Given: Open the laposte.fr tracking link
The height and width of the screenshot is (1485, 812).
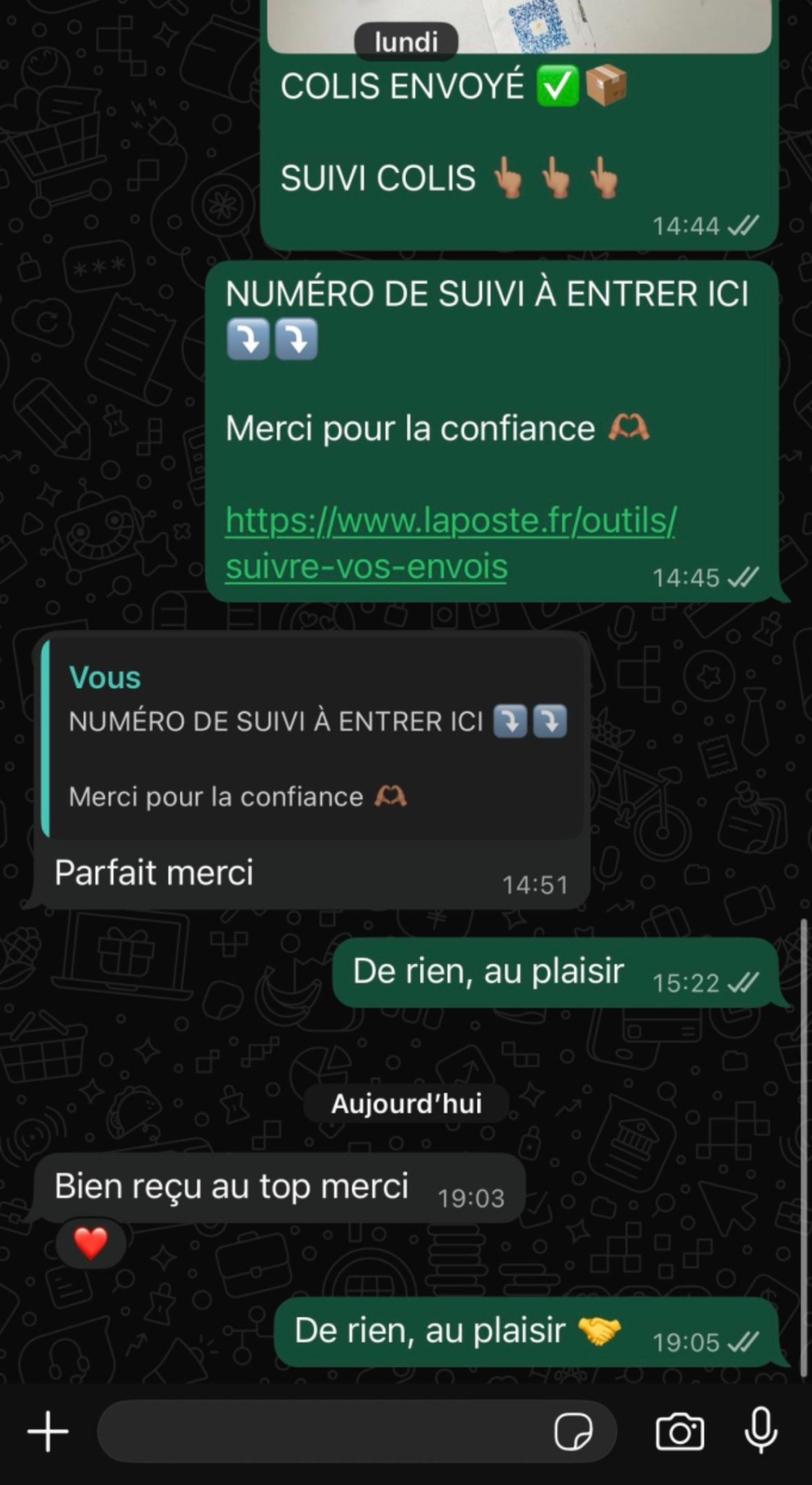Looking at the screenshot, I should coord(449,544).
